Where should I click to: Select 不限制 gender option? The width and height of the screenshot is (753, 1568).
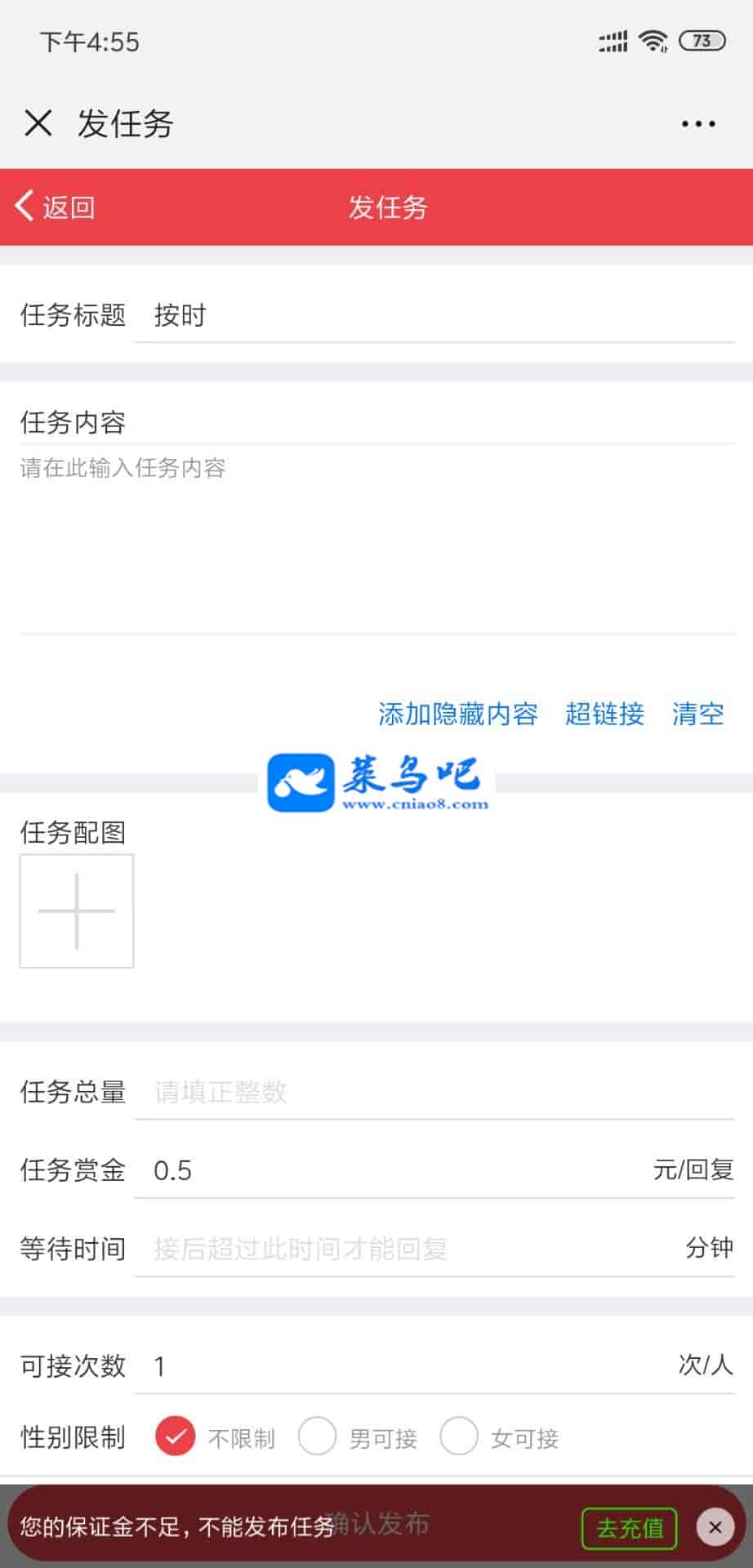[176, 1437]
